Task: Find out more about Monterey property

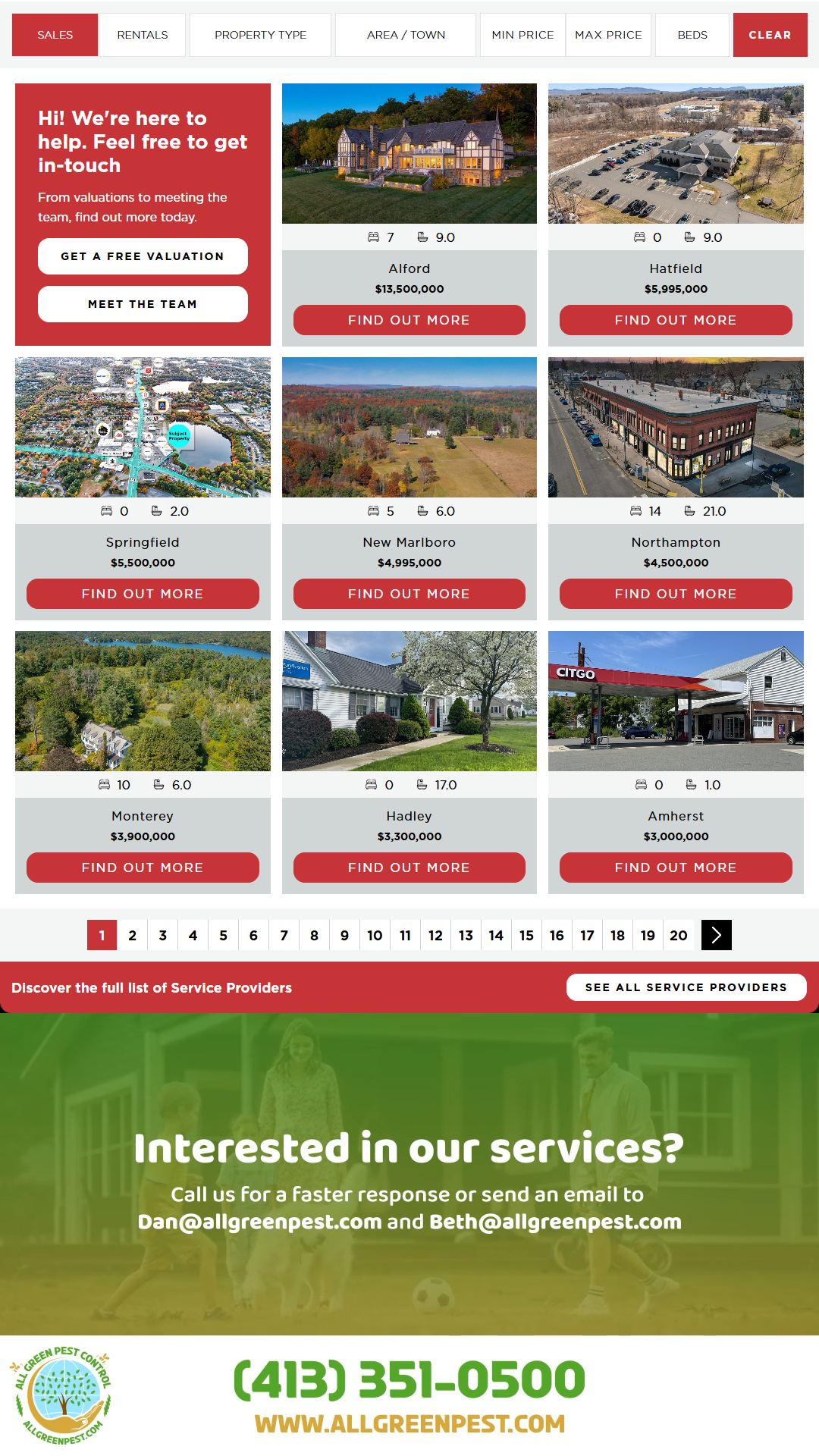Action: click(143, 868)
